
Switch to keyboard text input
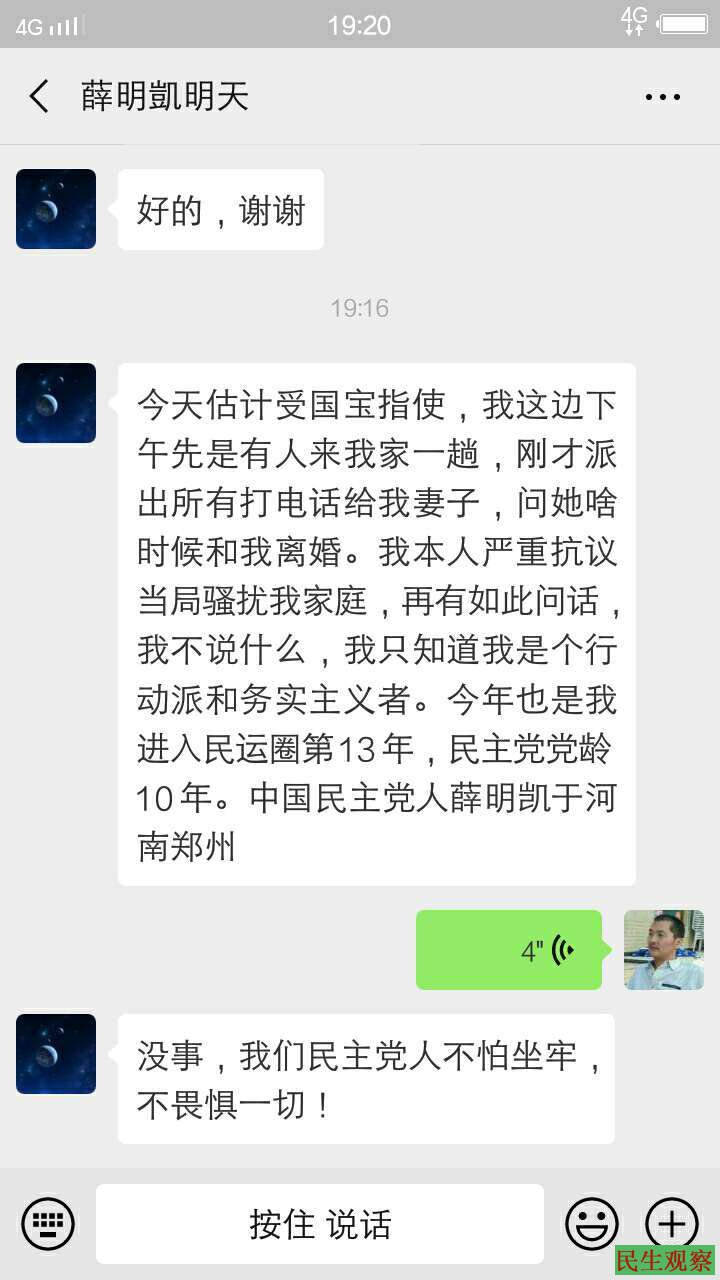(x=48, y=1223)
